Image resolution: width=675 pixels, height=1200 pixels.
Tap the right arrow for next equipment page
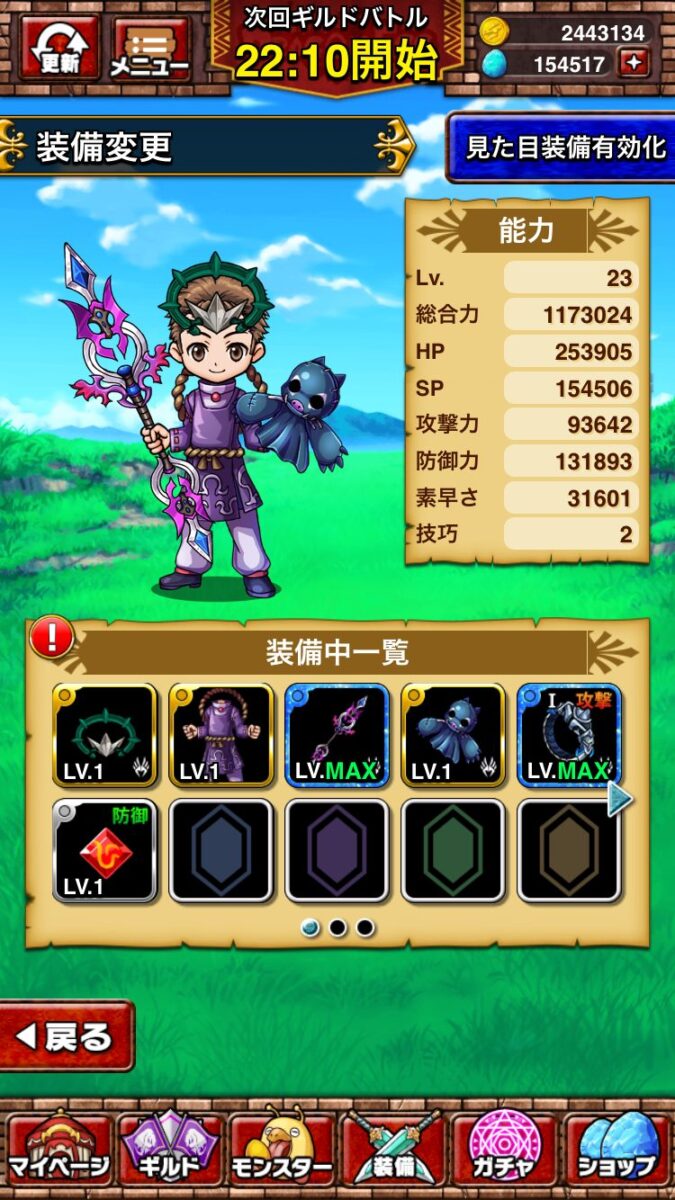point(621,799)
